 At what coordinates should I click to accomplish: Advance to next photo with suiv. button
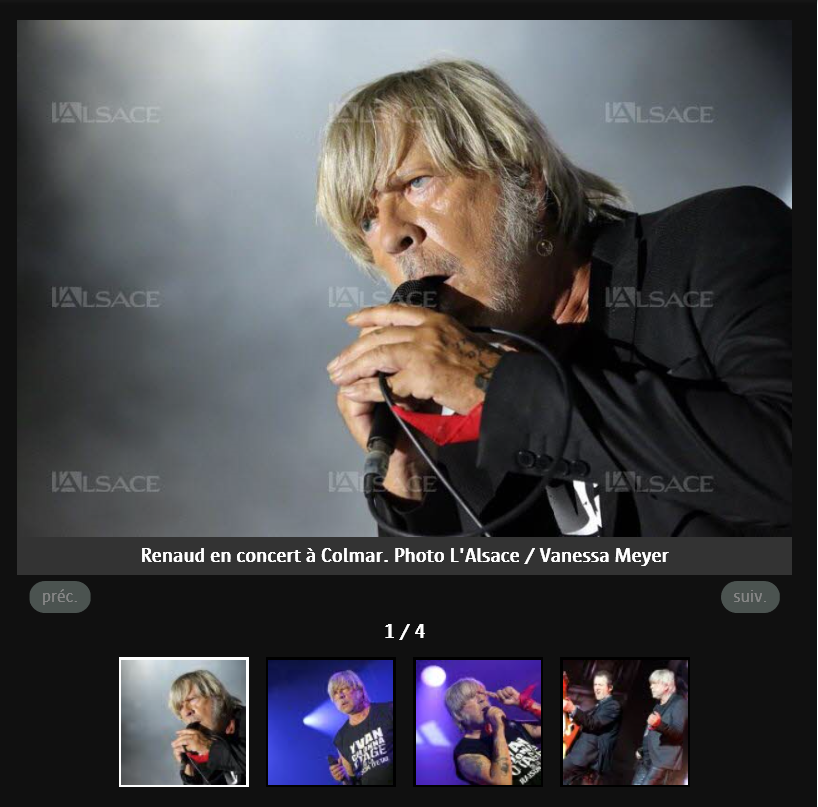750,597
